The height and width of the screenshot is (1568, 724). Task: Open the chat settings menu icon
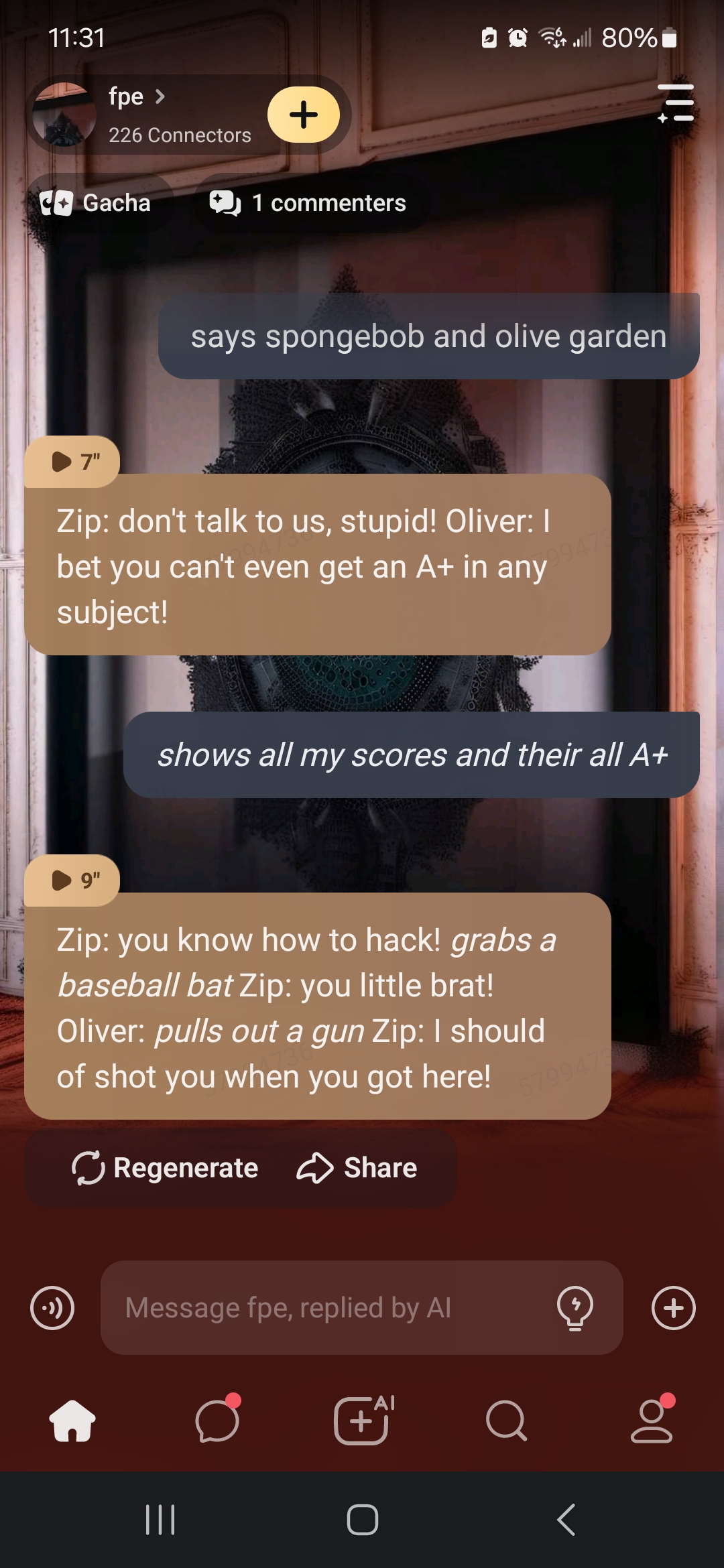676,103
